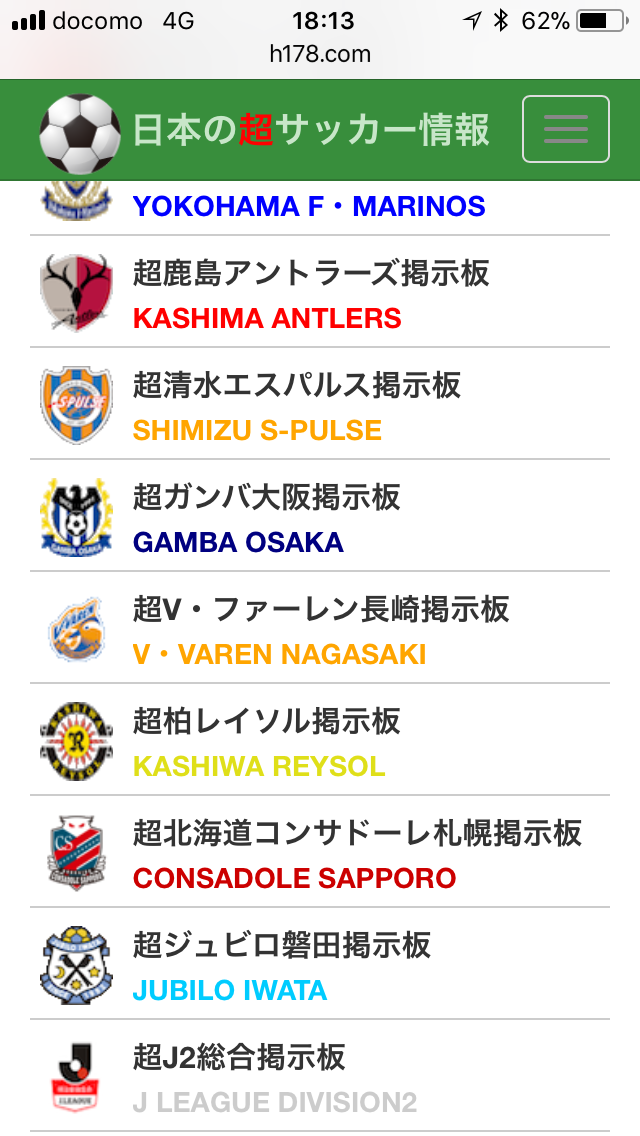640x1136 pixels.
Task: Go to the 超ガンバ大阪掲示板 board
Action: (x=320, y=515)
